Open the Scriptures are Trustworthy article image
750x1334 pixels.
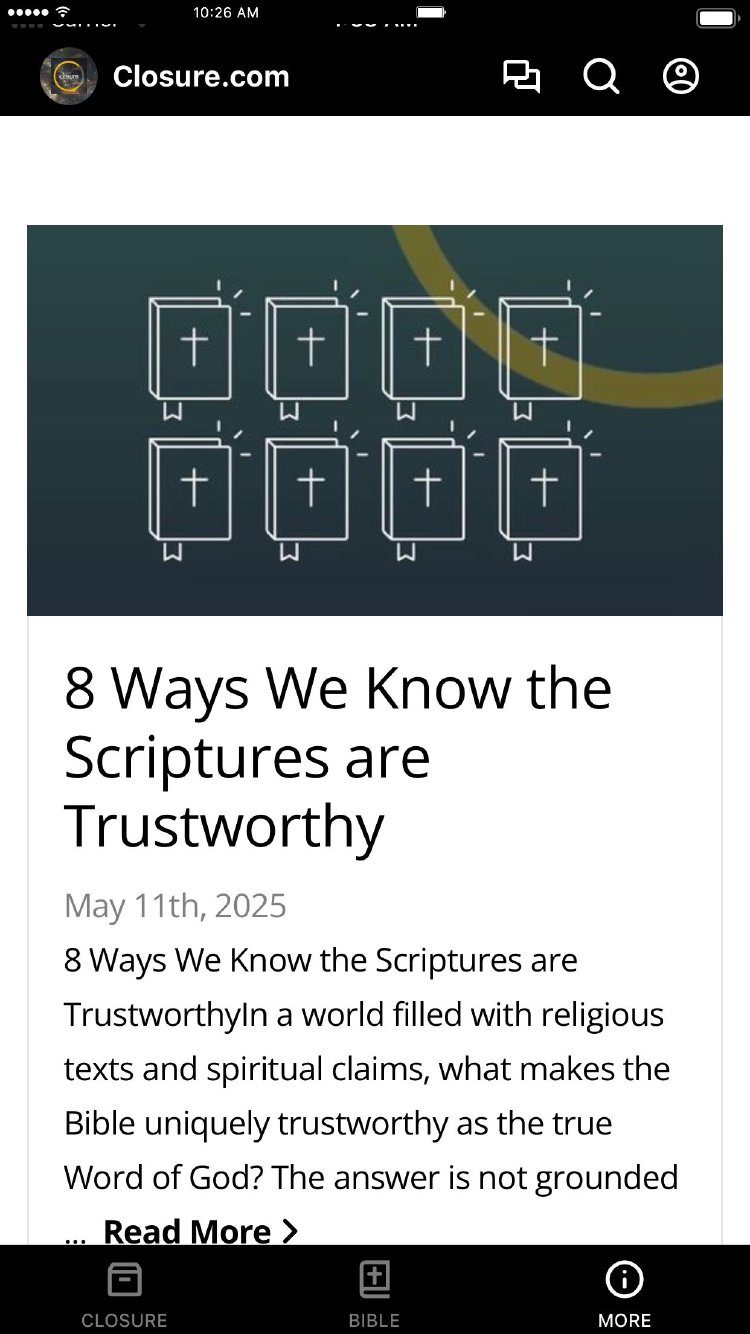374,420
